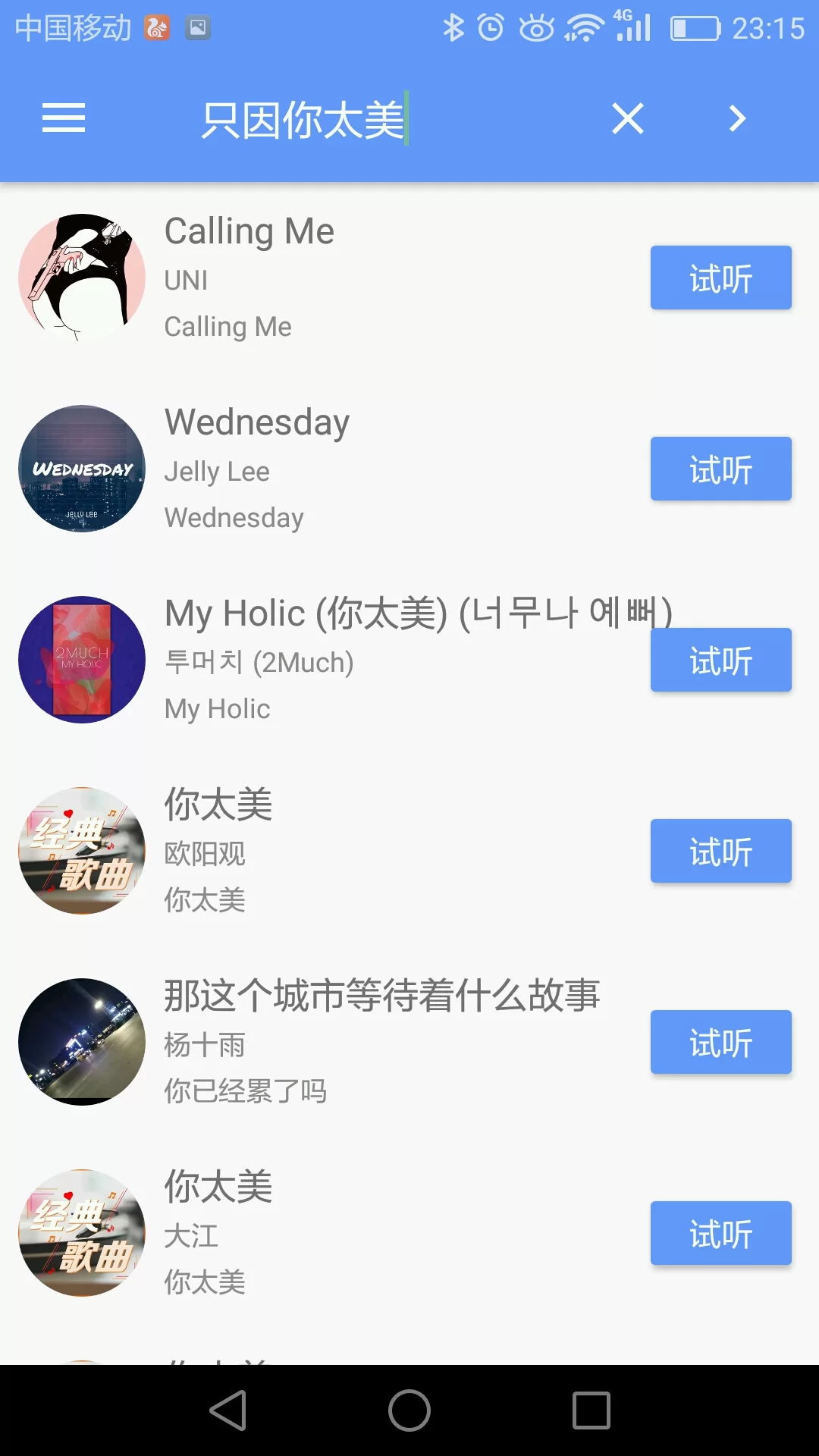The image size is (819, 1456).
Task: Tap 试听 for My Holic
Action: (x=720, y=660)
